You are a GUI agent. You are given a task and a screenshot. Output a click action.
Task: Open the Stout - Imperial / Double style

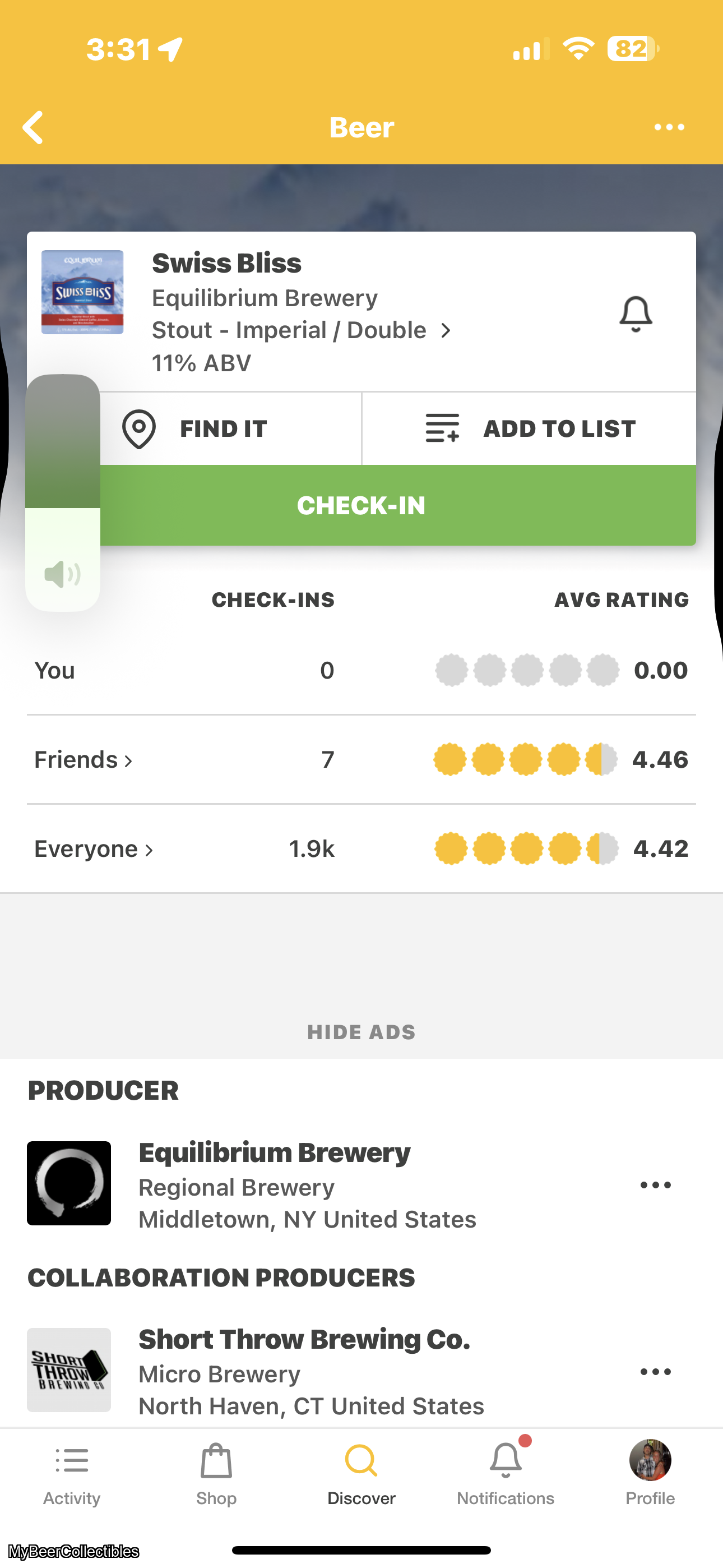302,330
